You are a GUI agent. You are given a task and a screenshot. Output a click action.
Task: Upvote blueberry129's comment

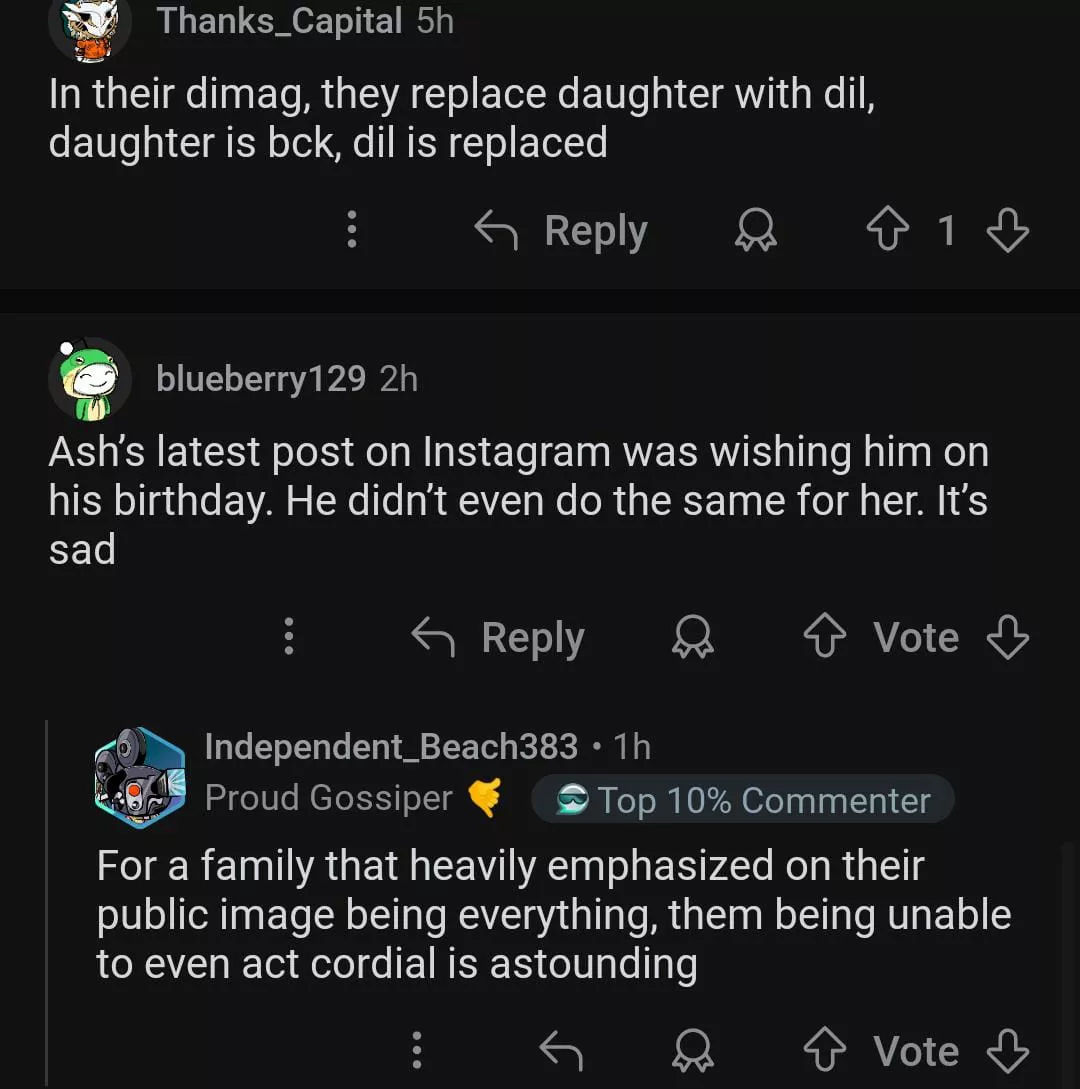pos(824,638)
